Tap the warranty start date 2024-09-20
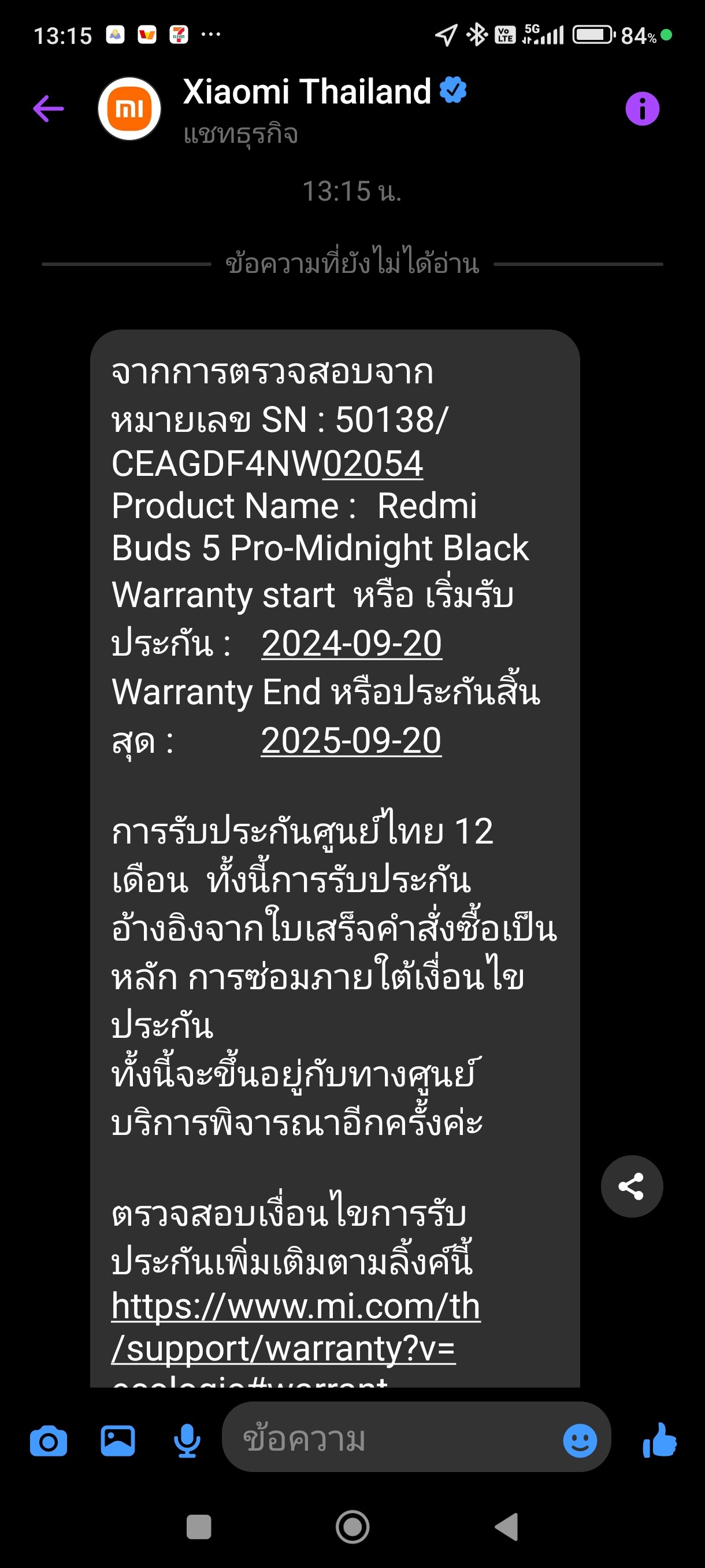705x1568 pixels. point(351,644)
